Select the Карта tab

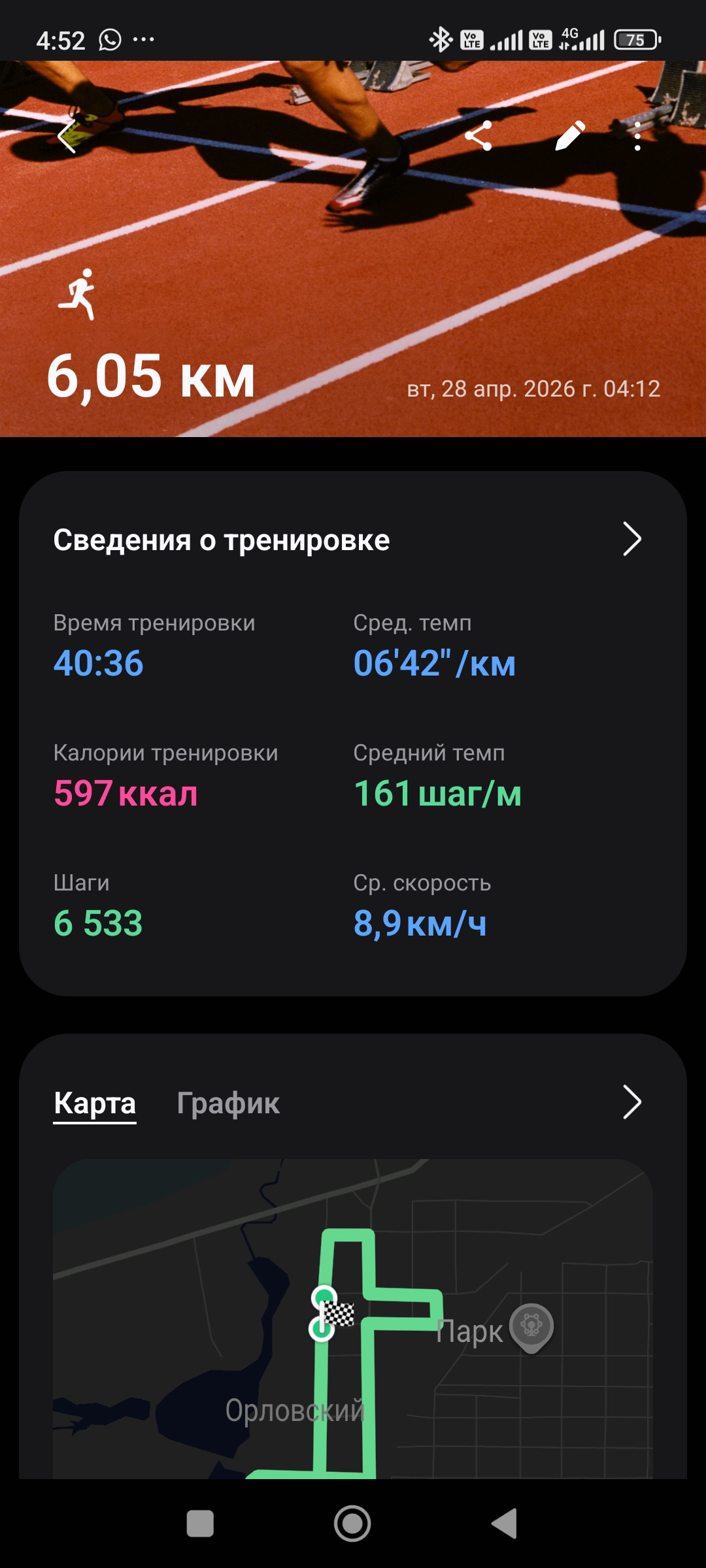coord(95,1103)
